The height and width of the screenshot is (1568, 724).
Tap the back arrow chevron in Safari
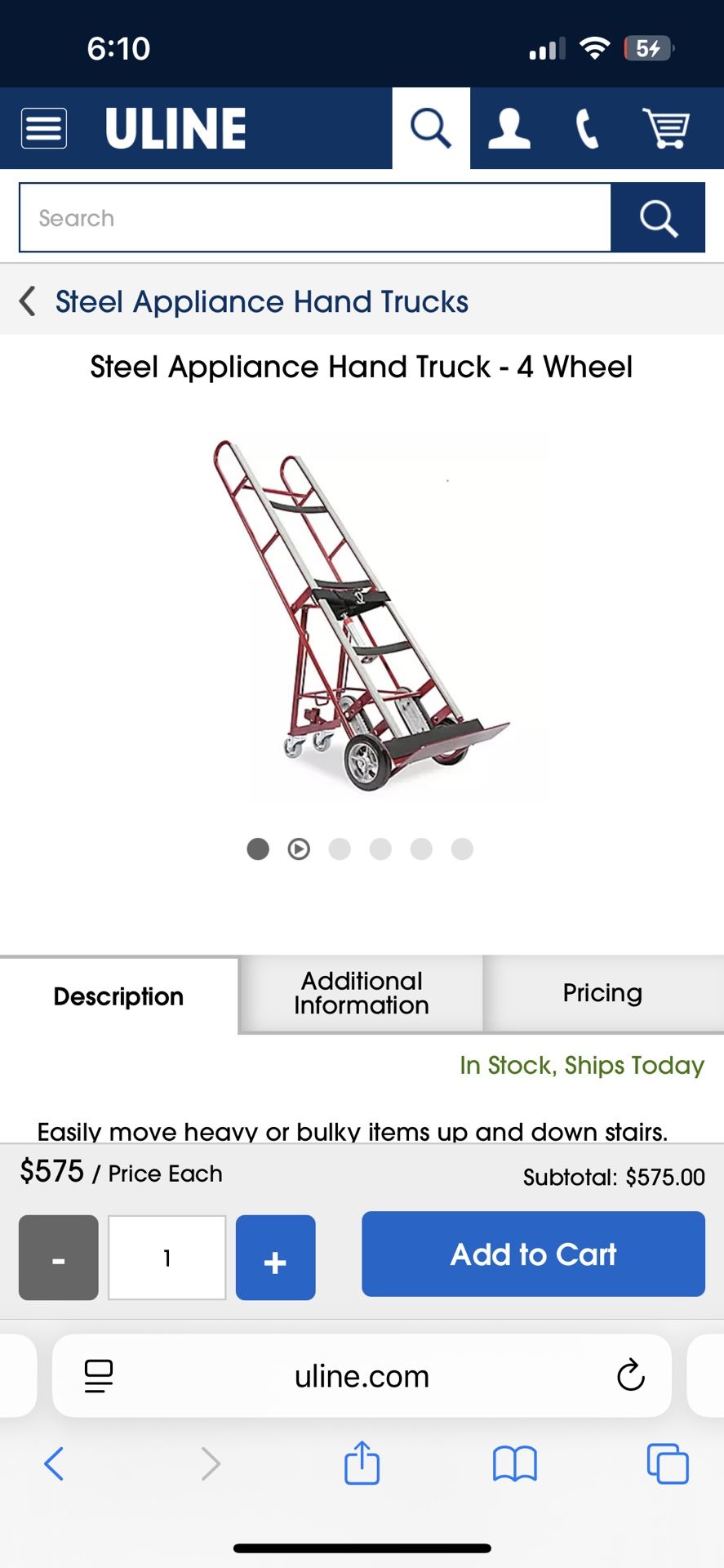tap(55, 1464)
